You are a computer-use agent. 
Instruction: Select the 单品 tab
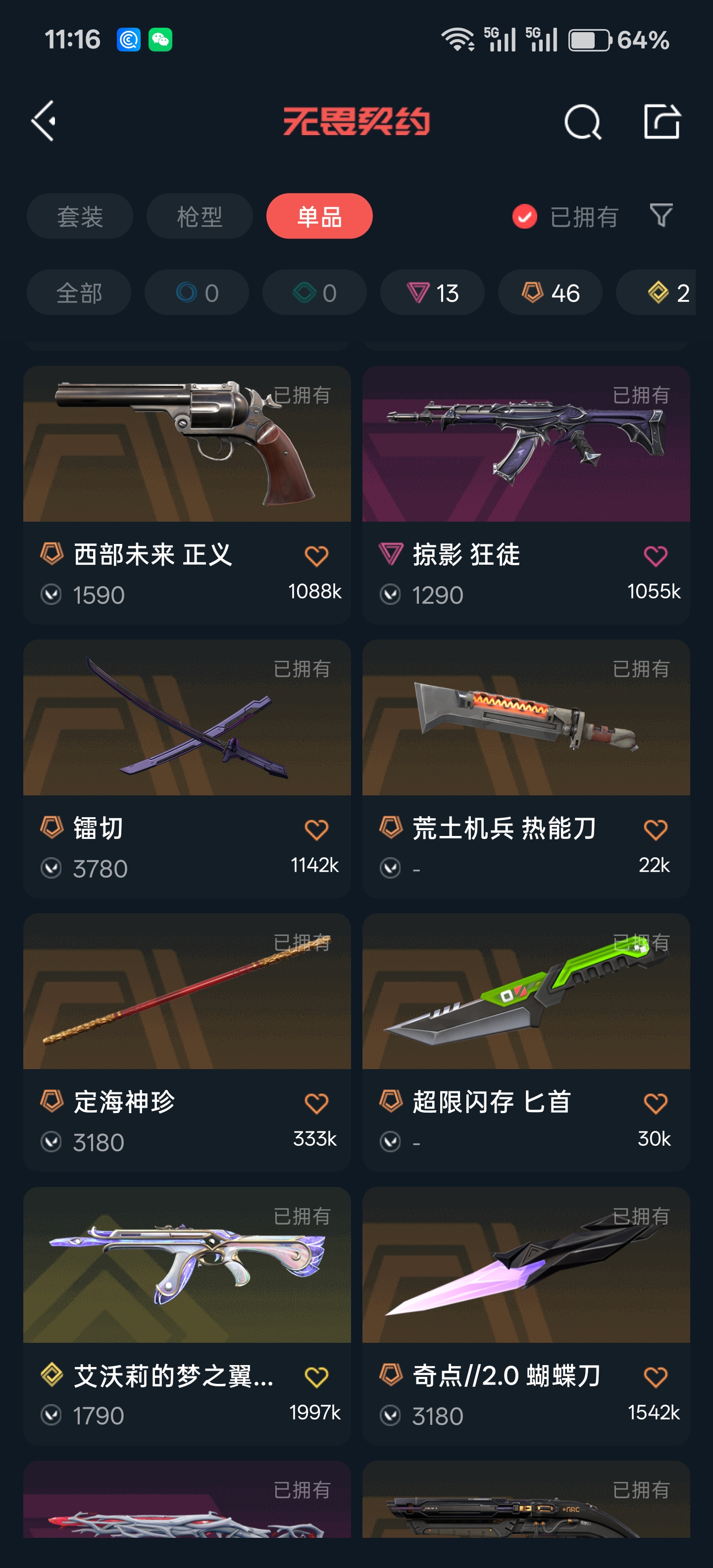pyautogui.click(x=319, y=216)
